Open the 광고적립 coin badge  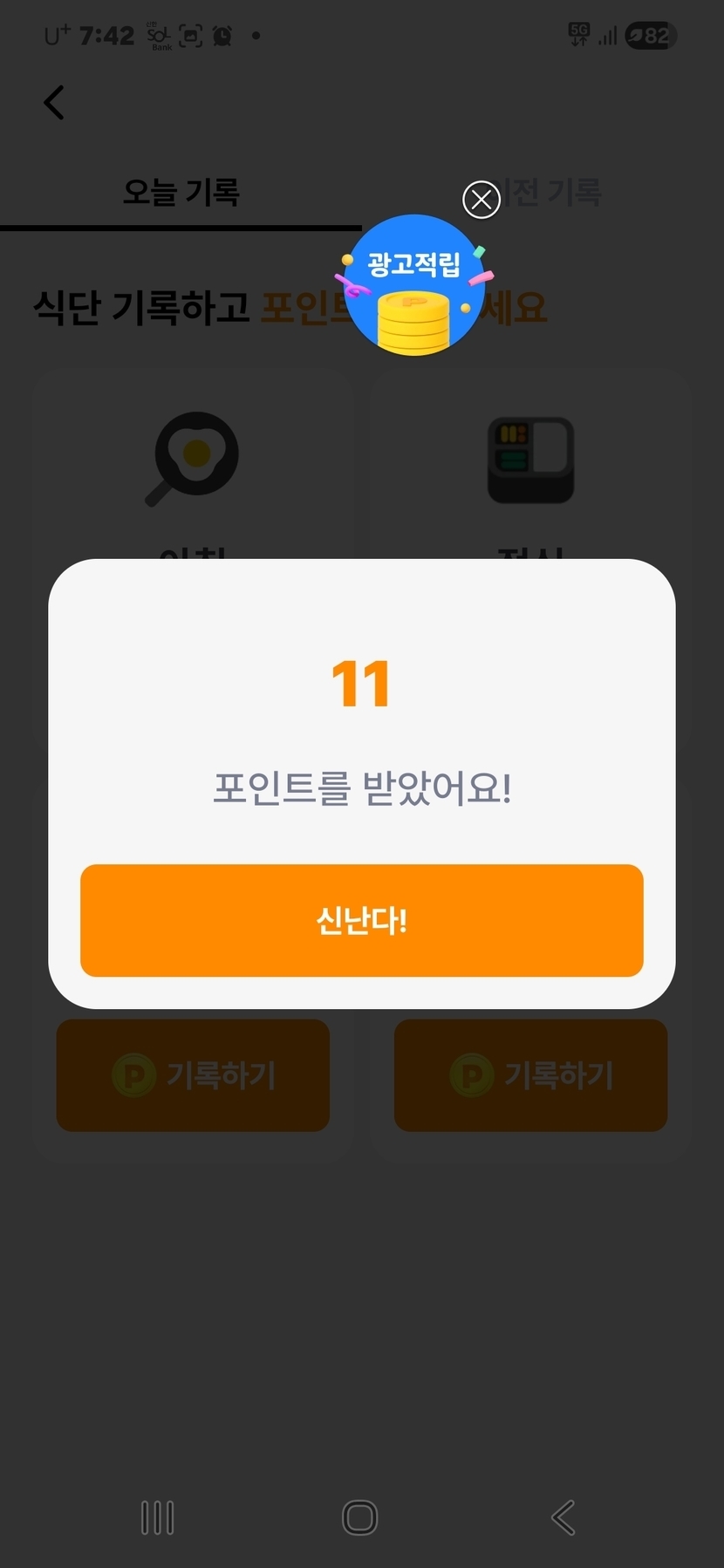pos(414,285)
